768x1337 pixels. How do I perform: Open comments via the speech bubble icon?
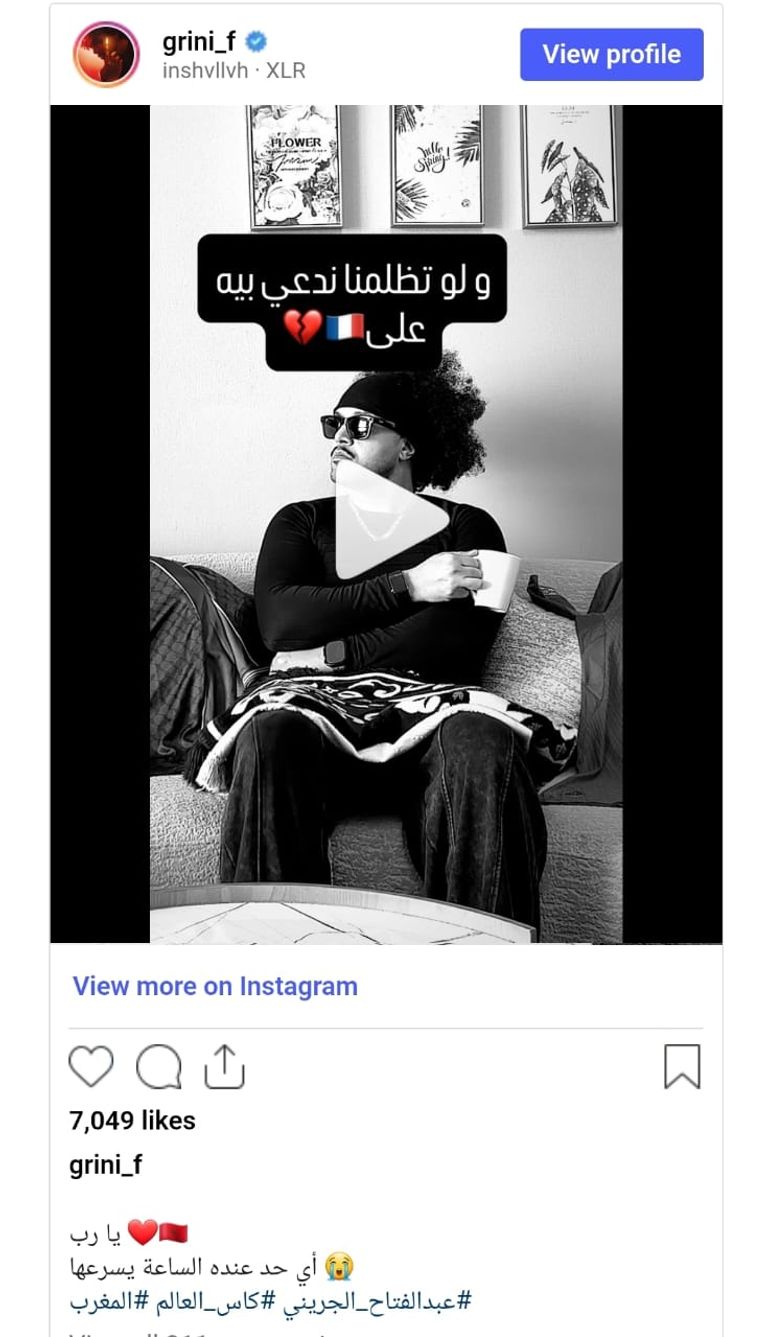tap(158, 1067)
